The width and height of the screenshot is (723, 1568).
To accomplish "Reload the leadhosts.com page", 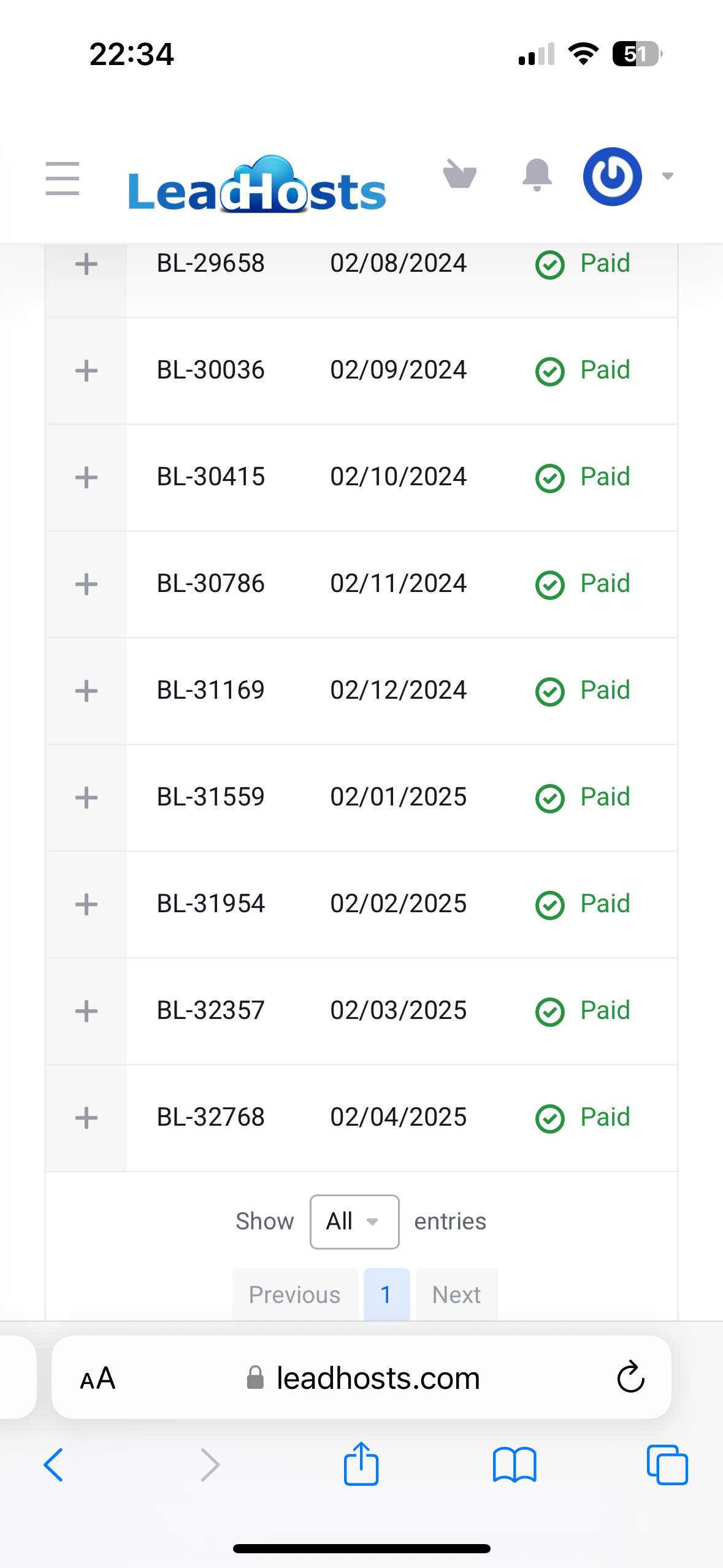I will (x=630, y=1378).
